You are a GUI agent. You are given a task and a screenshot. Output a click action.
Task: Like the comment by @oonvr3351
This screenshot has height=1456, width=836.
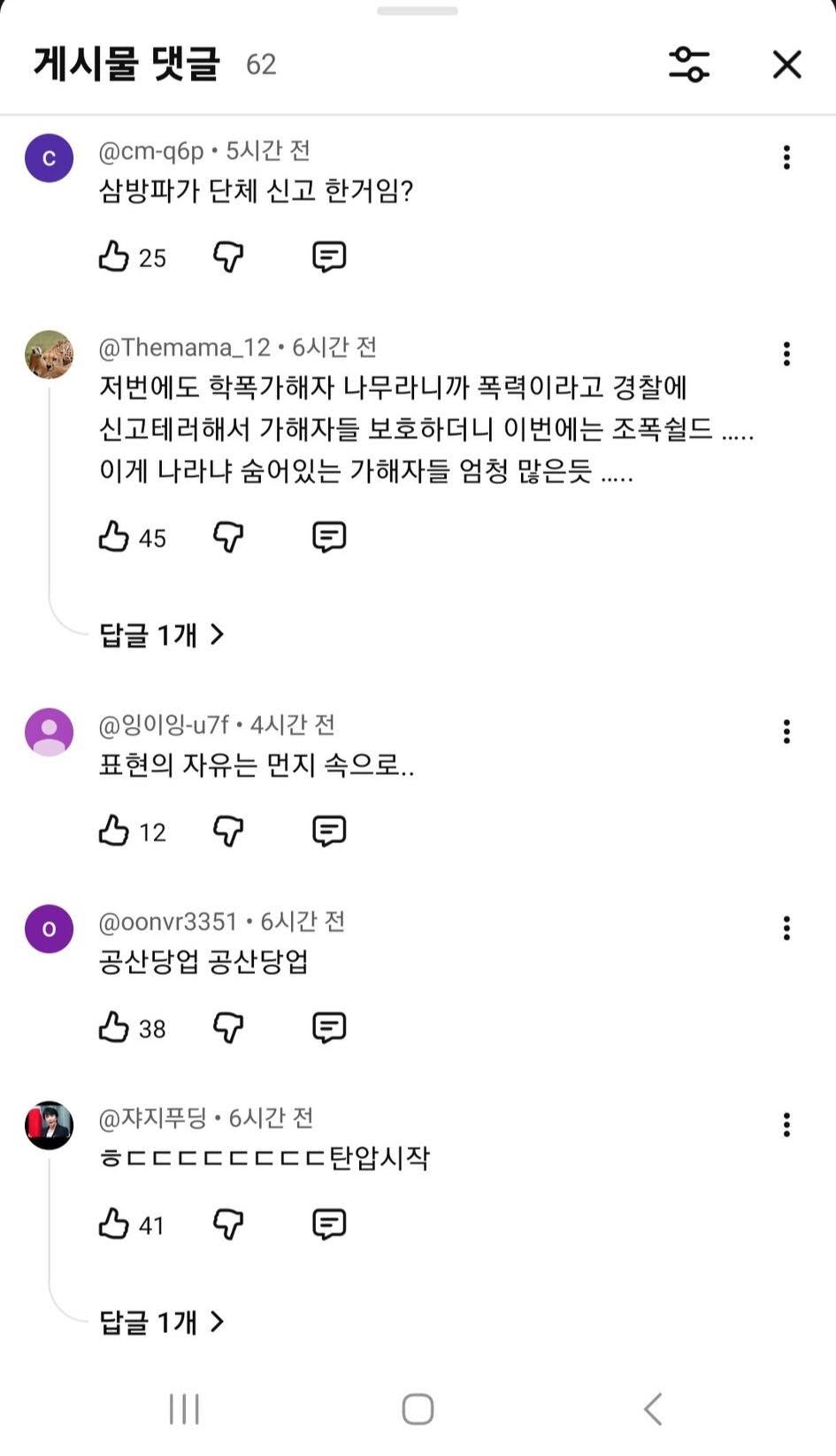[x=114, y=1027]
